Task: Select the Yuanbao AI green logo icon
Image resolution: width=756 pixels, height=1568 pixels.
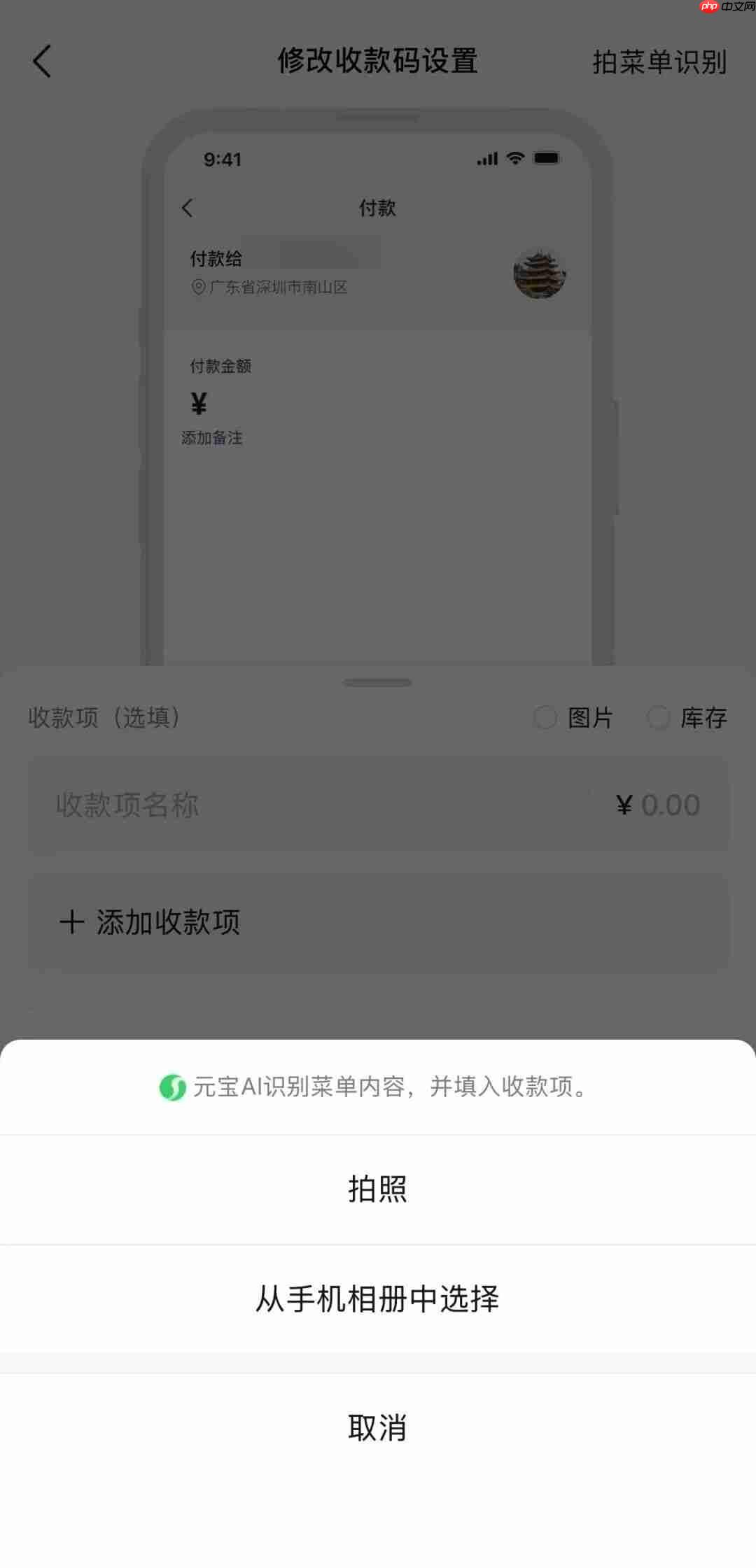Action: click(170, 1087)
